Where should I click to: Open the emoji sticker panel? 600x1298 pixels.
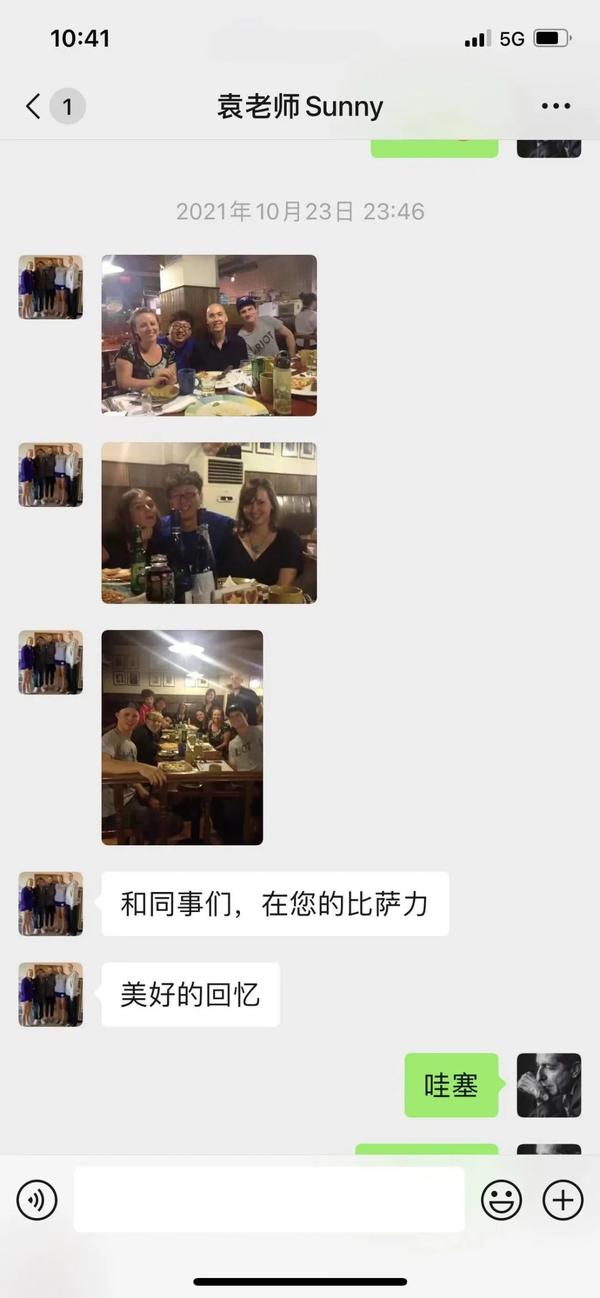pyautogui.click(x=501, y=1199)
